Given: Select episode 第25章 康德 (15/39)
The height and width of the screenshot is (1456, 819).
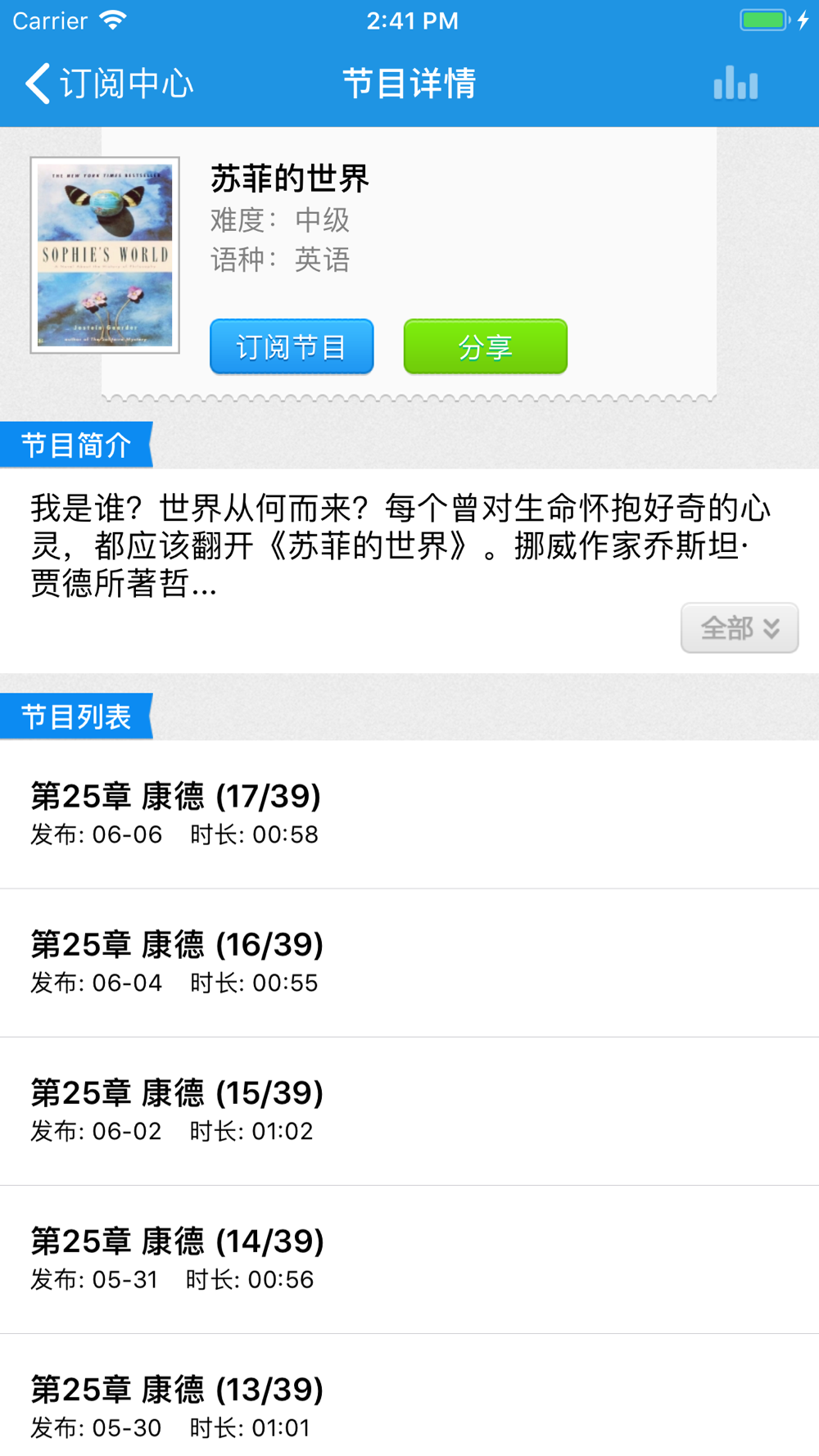Looking at the screenshot, I should (x=409, y=1111).
